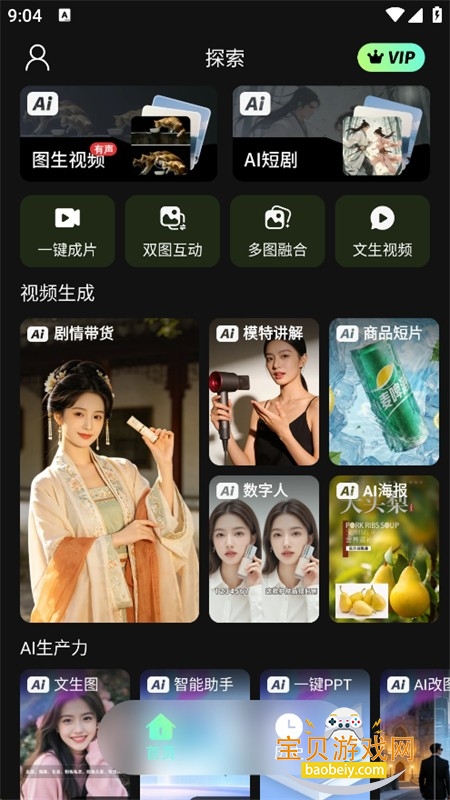Choose the 多图融合 shortcut
The image size is (450, 800).
(278, 231)
